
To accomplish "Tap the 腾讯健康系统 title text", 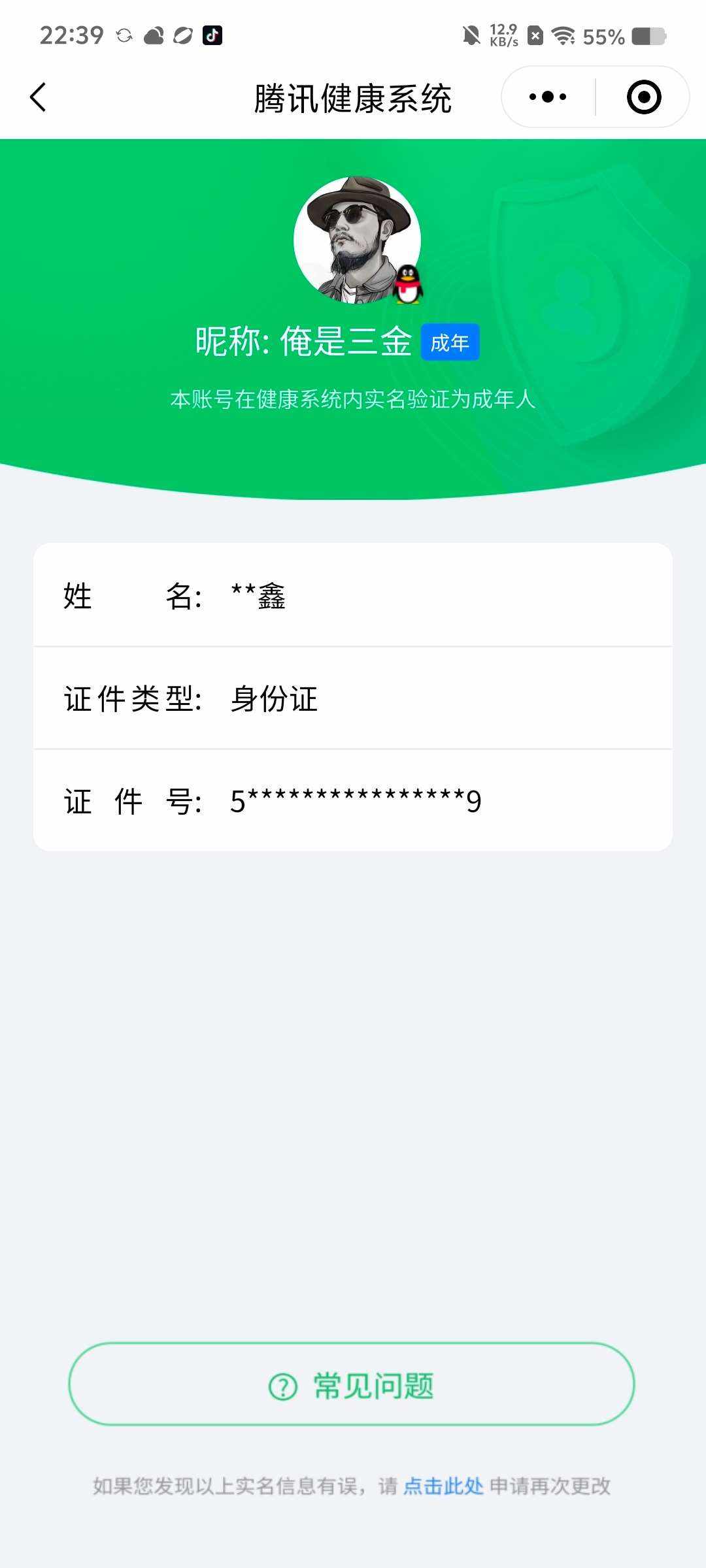I will pos(353,96).
